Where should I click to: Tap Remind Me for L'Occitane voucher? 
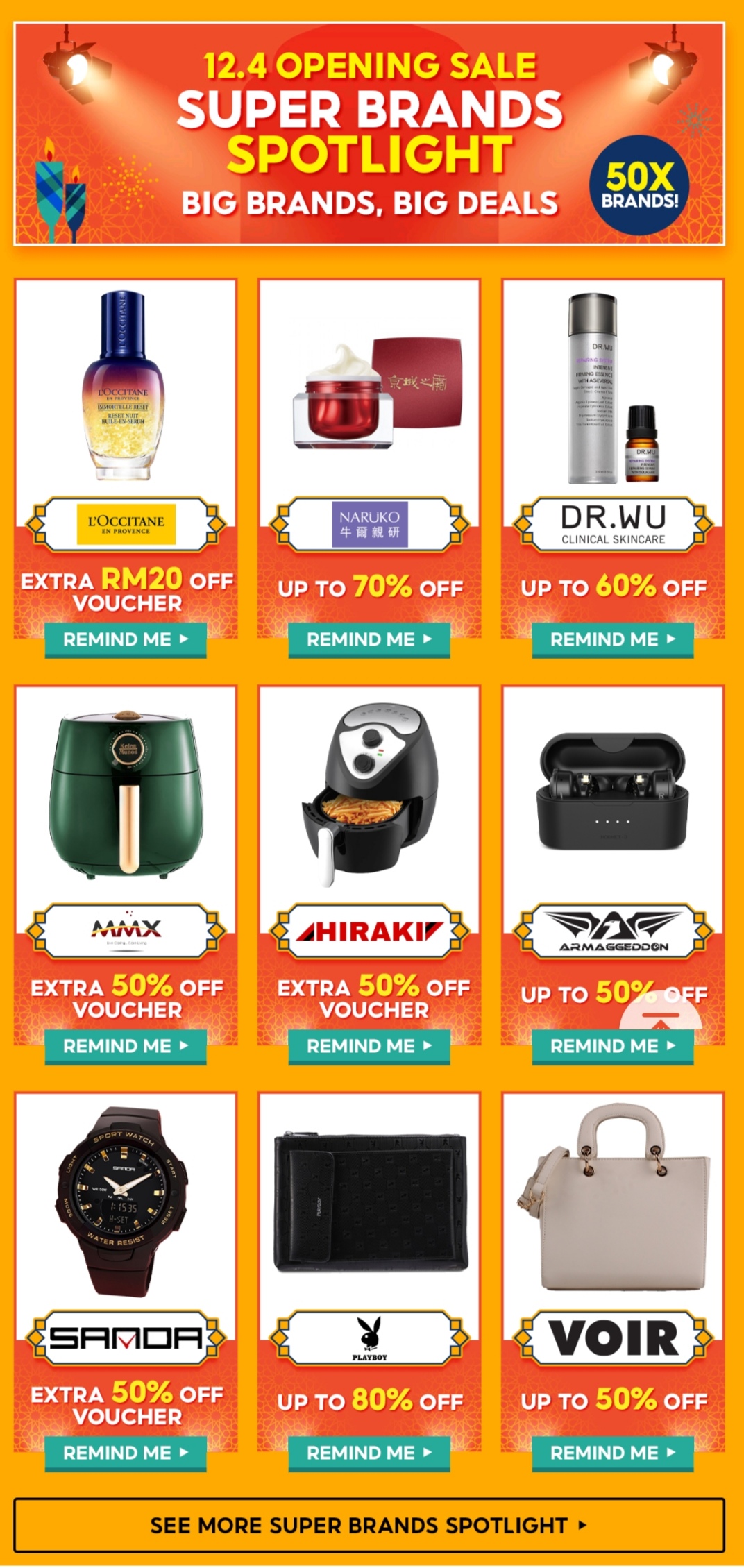(x=126, y=639)
